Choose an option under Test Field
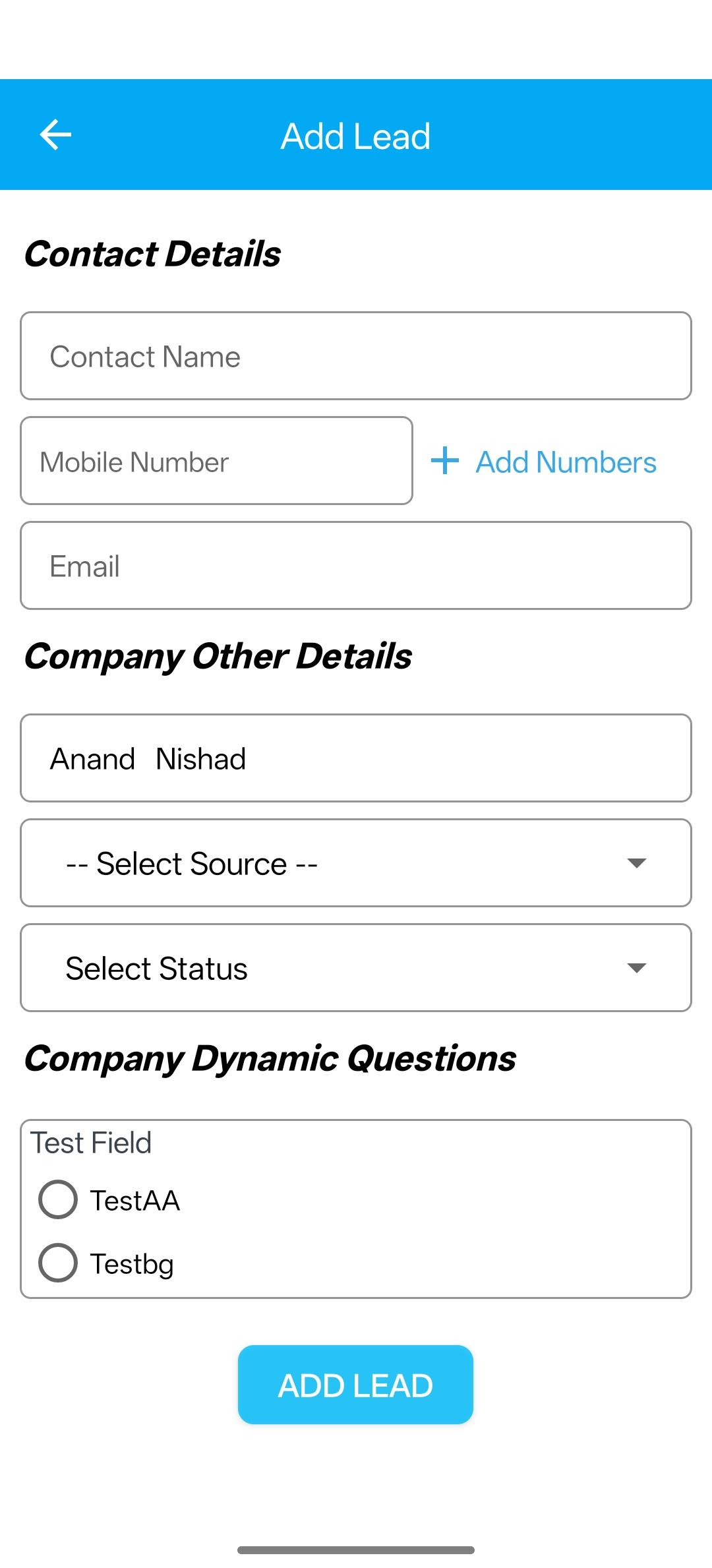Viewport: 712px width, 1568px height. [x=58, y=1199]
